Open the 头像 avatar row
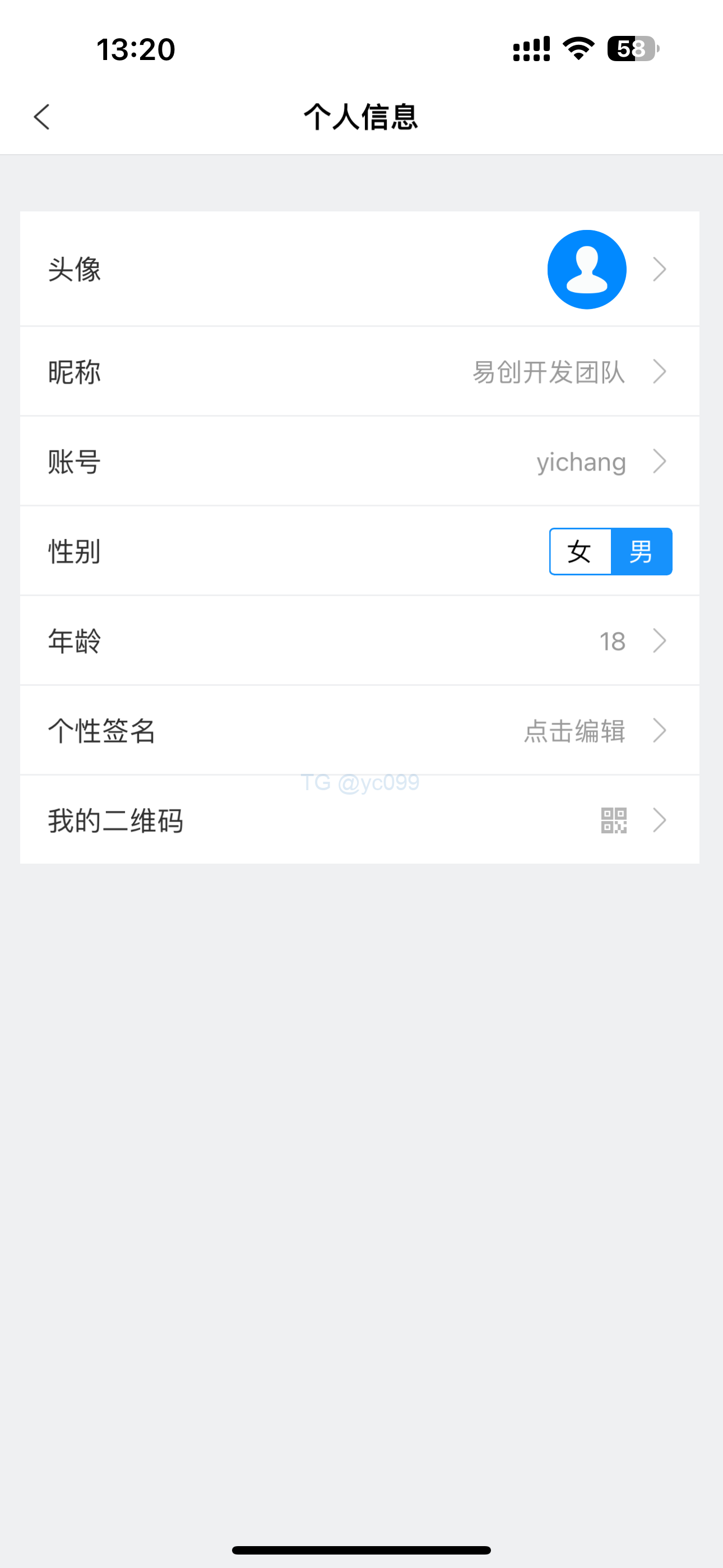Screen dimensions: 723x1568 tap(359, 269)
